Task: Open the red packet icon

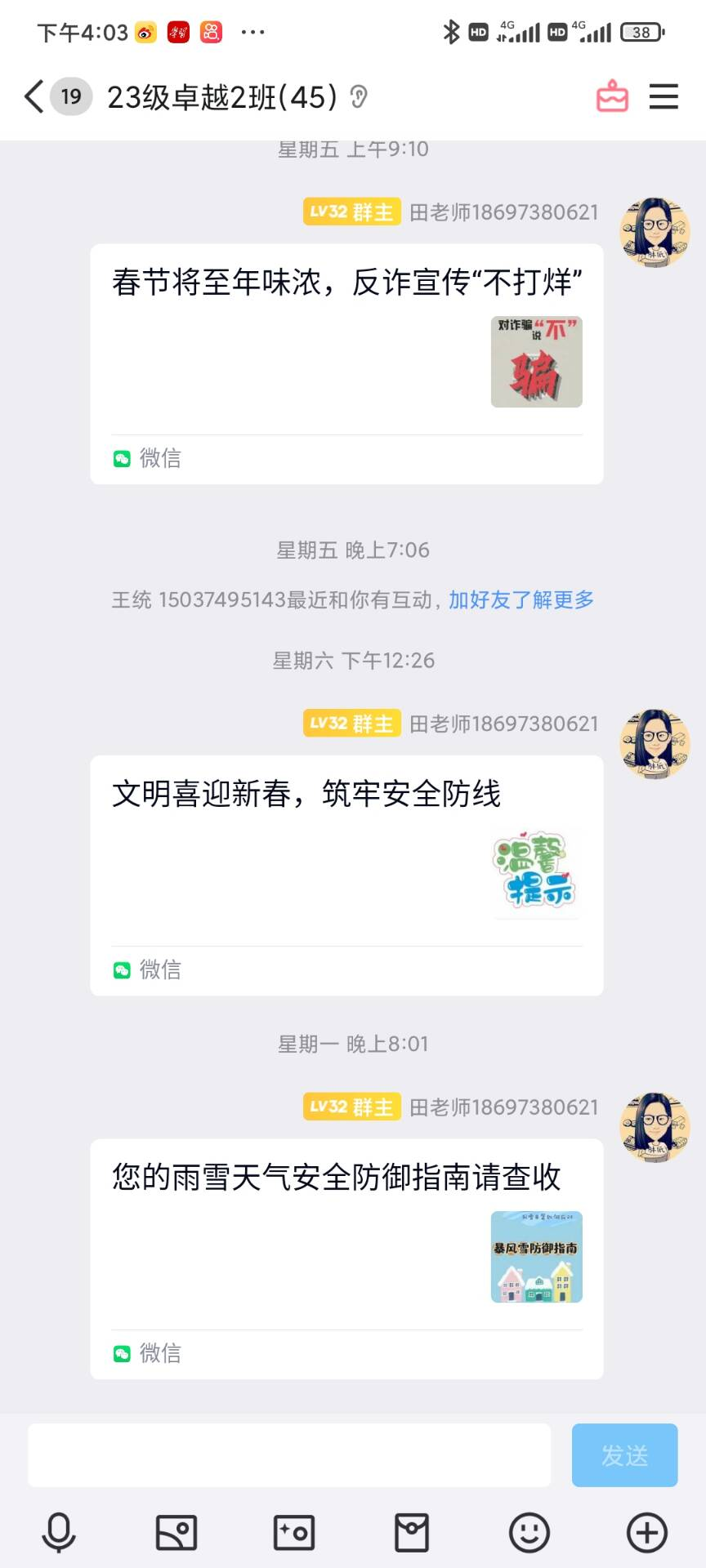Action: (412, 1532)
